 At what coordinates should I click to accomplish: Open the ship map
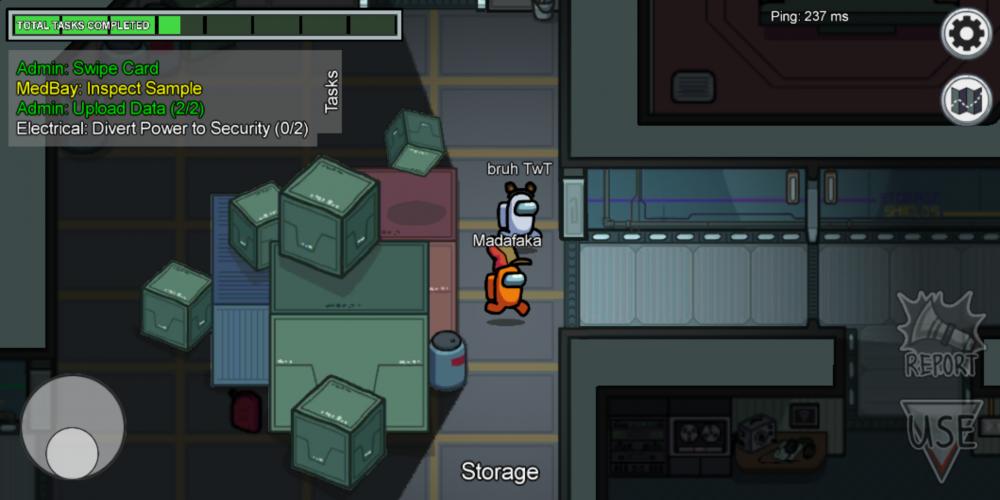coord(966,100)
